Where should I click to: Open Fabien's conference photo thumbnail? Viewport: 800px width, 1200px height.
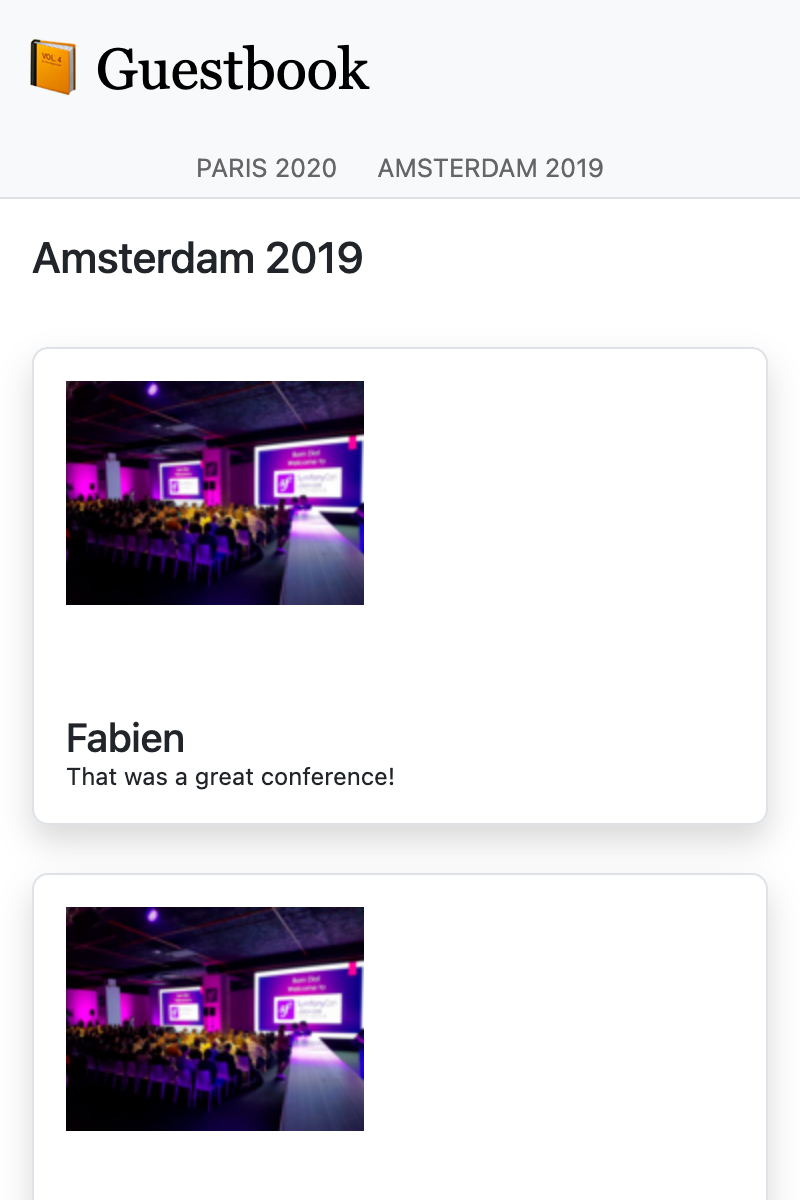pos(215,492)
